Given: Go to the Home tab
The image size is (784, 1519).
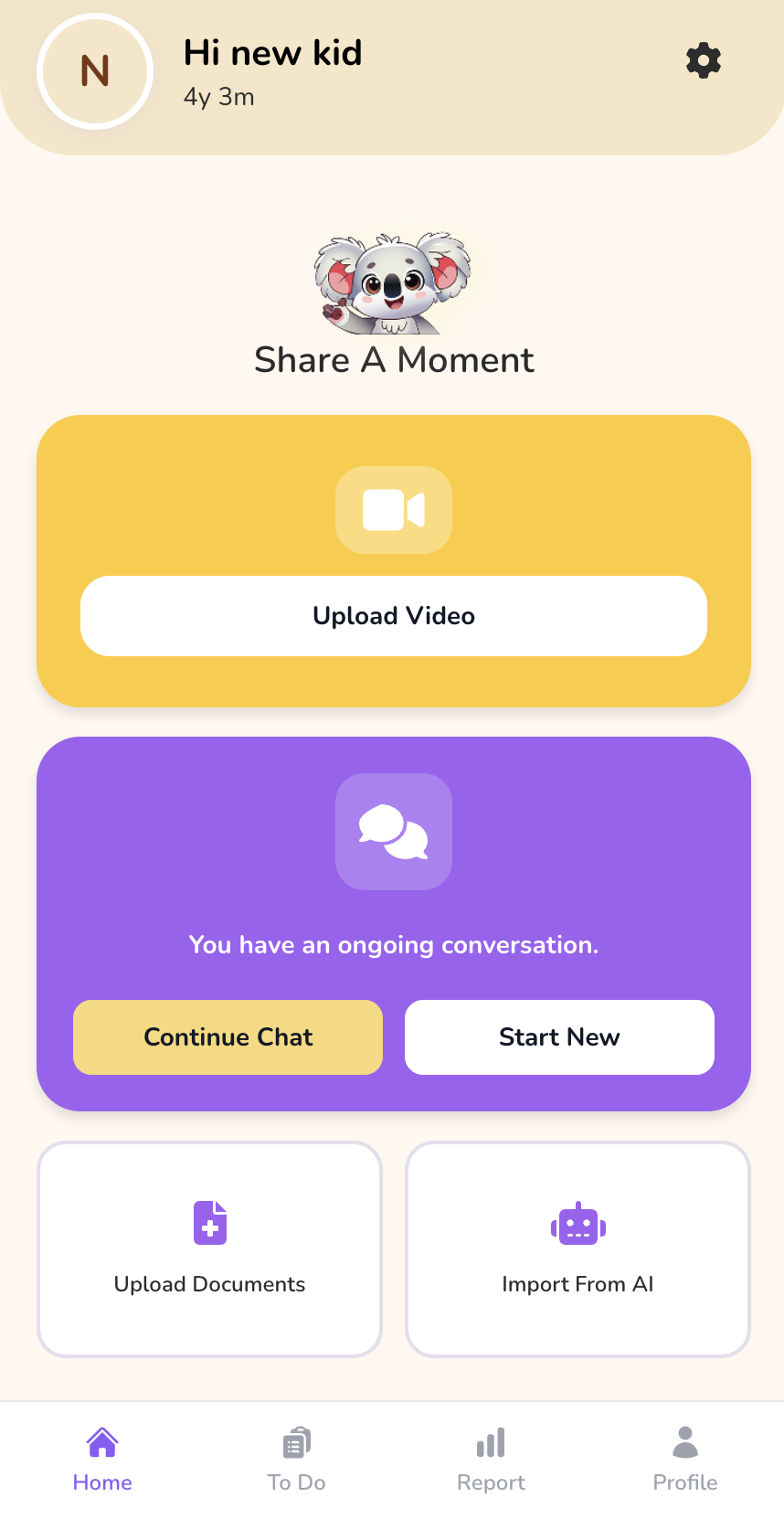Looking at the screenshot, I should pos(102,1460).
